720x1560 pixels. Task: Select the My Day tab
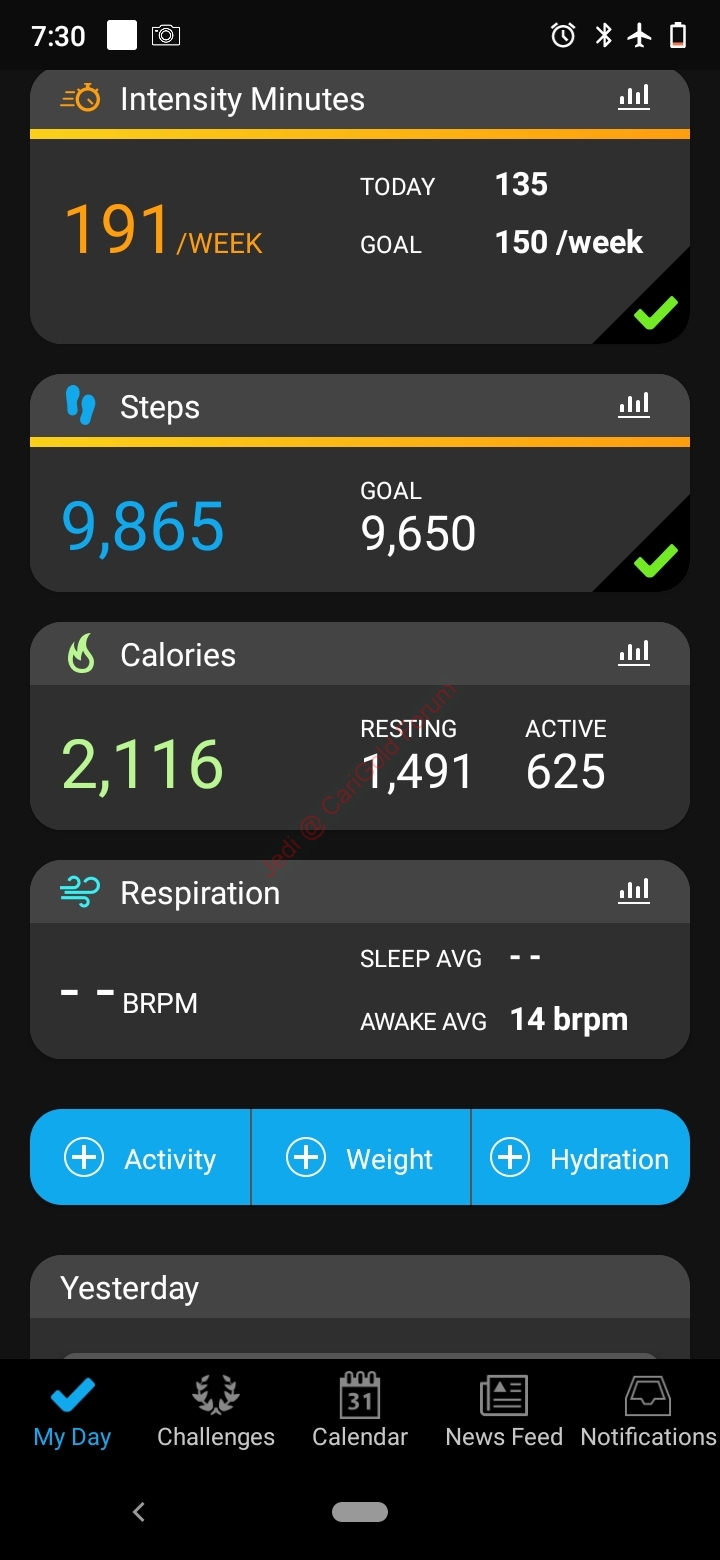(72, 1411)
